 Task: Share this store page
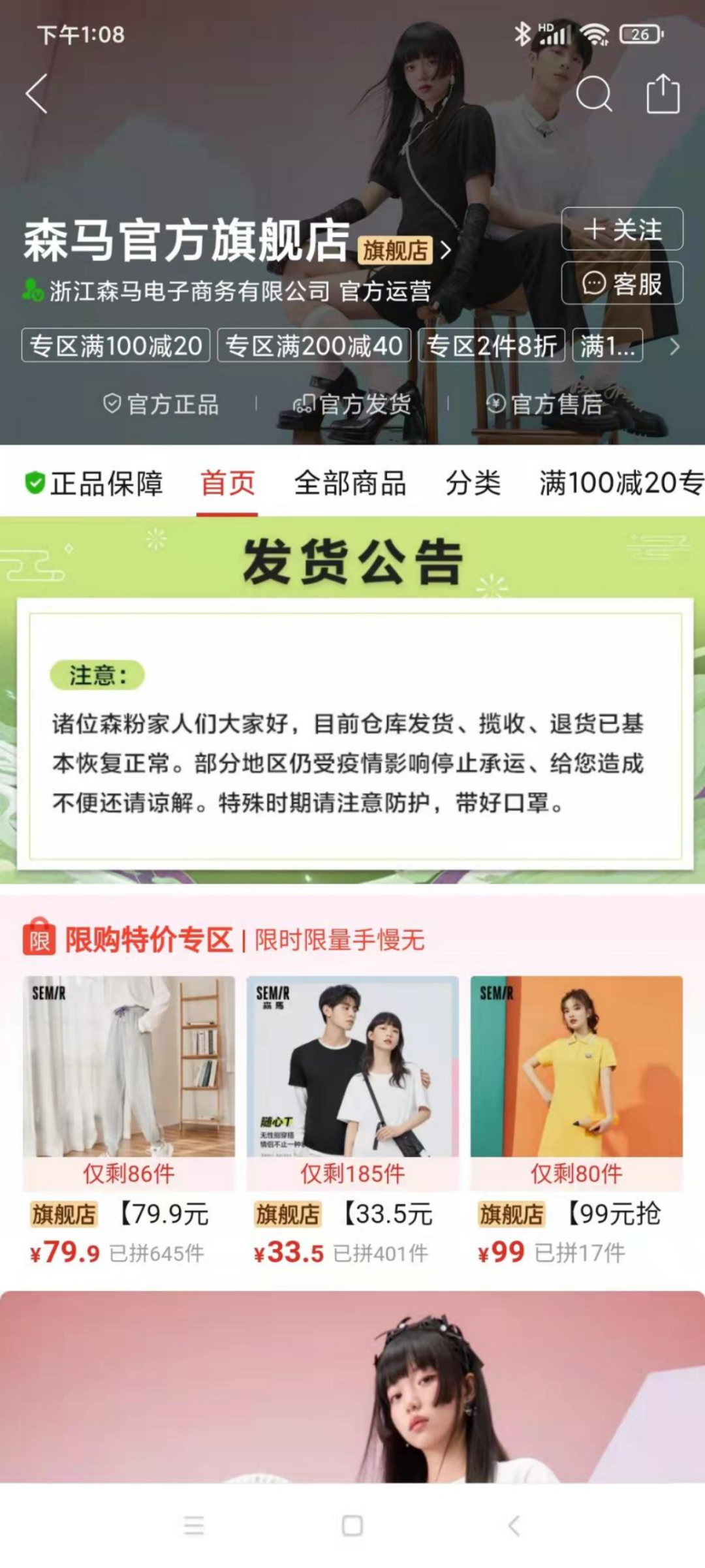pyautogui.click(x=663, y=95)
